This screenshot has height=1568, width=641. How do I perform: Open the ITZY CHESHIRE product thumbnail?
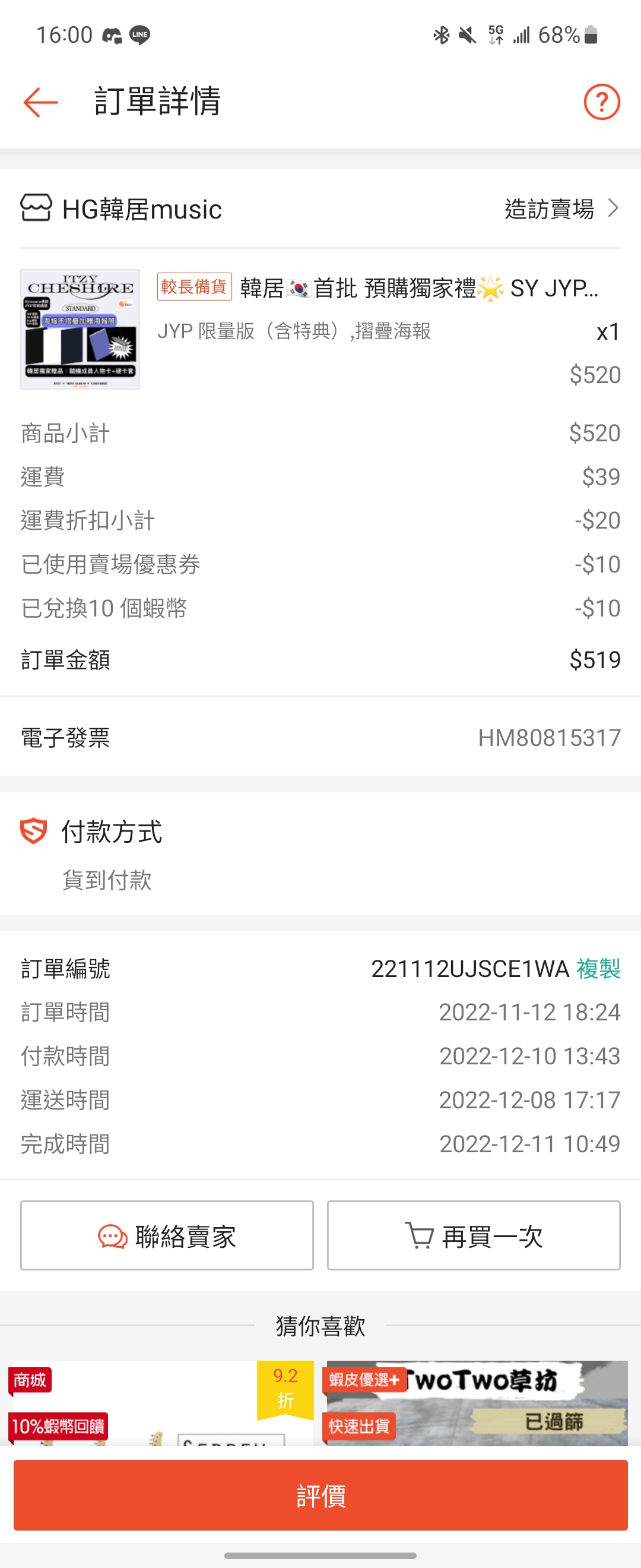click(80, 328)
